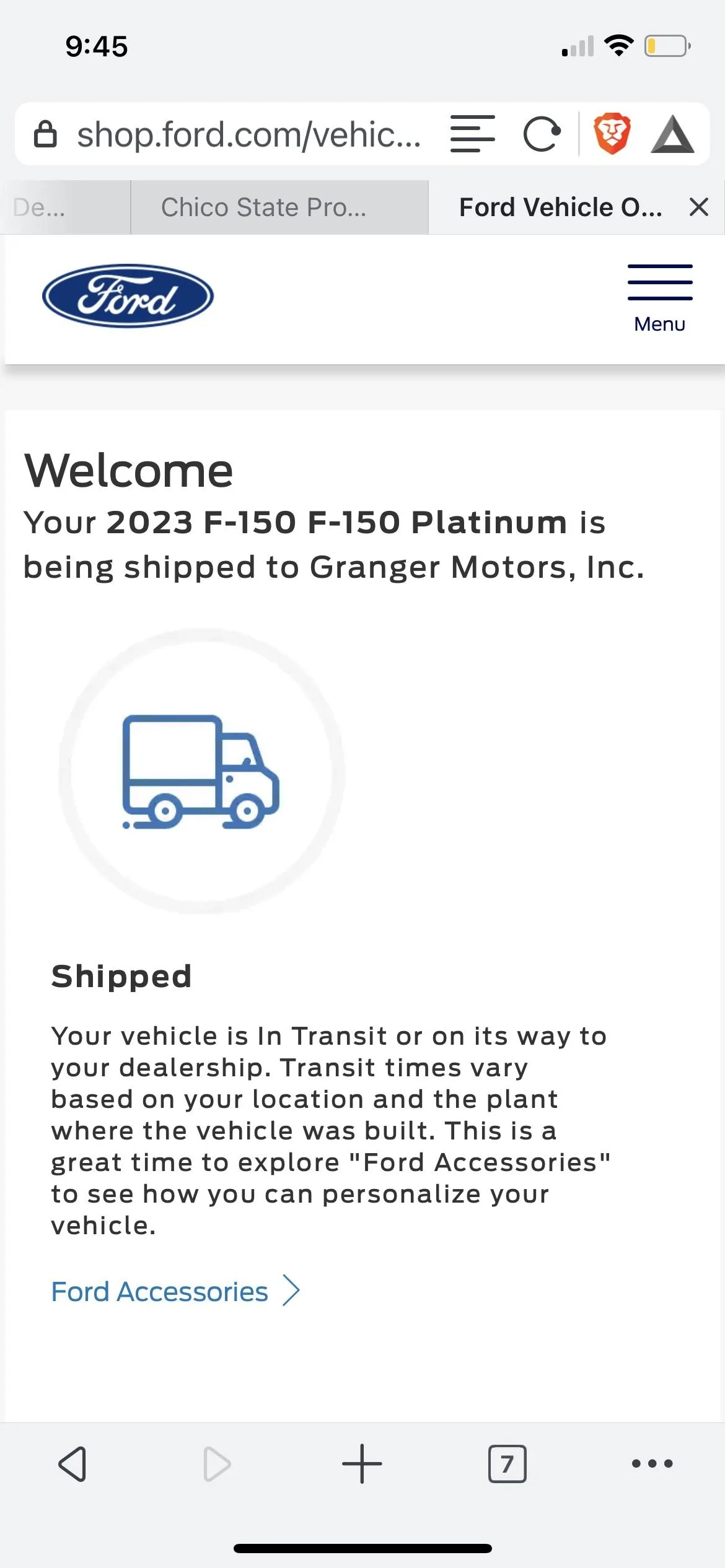This screenshot has height=1568, width=725.
Task: Tap the forward navigation arrow
Action: pyautogui.click(x=217, y=1464)
